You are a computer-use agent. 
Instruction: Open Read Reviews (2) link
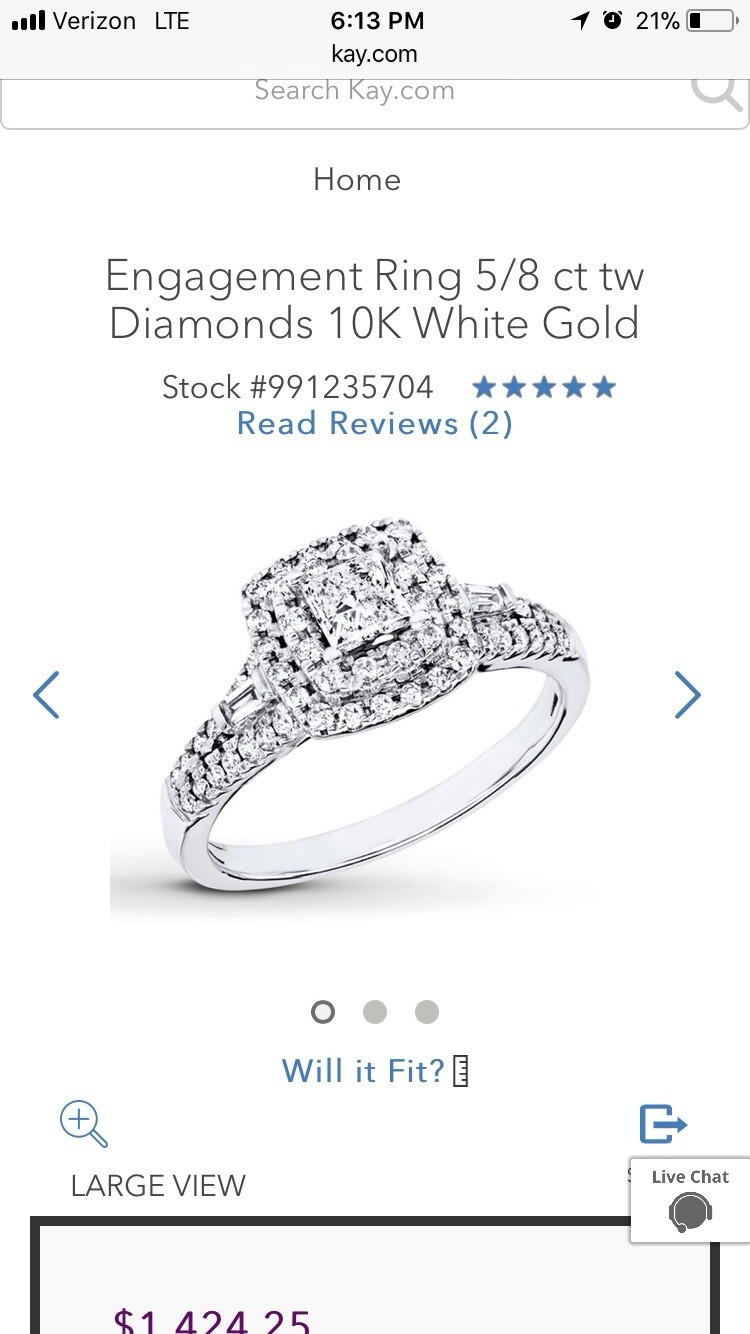pyautogui.click(x=374, y=423)
